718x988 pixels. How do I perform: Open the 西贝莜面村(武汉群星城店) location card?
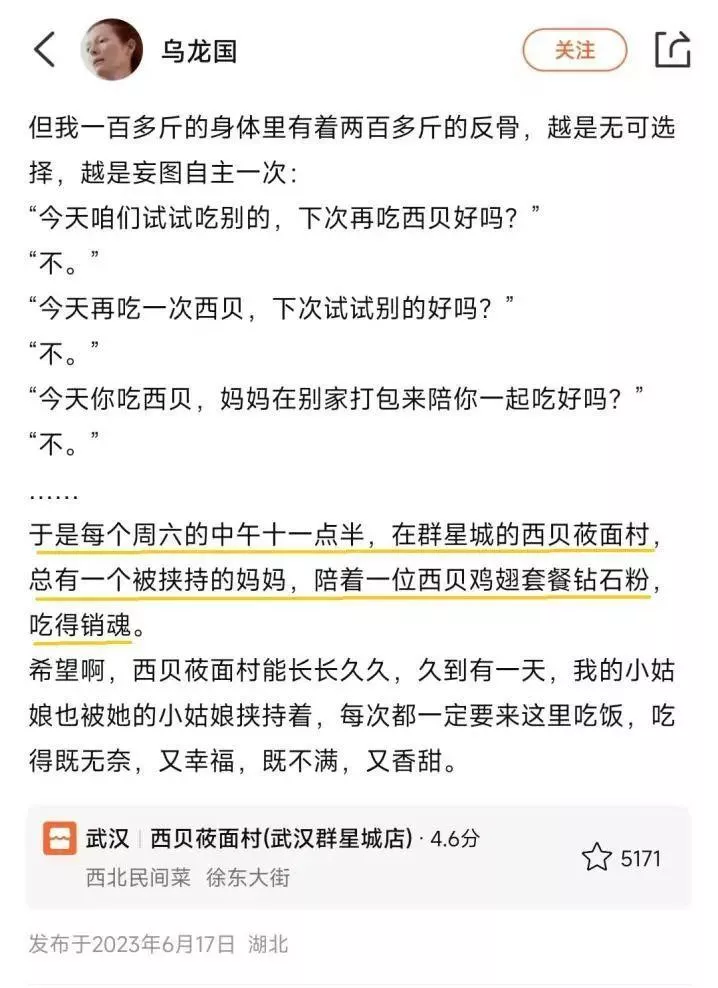point(300,856)
